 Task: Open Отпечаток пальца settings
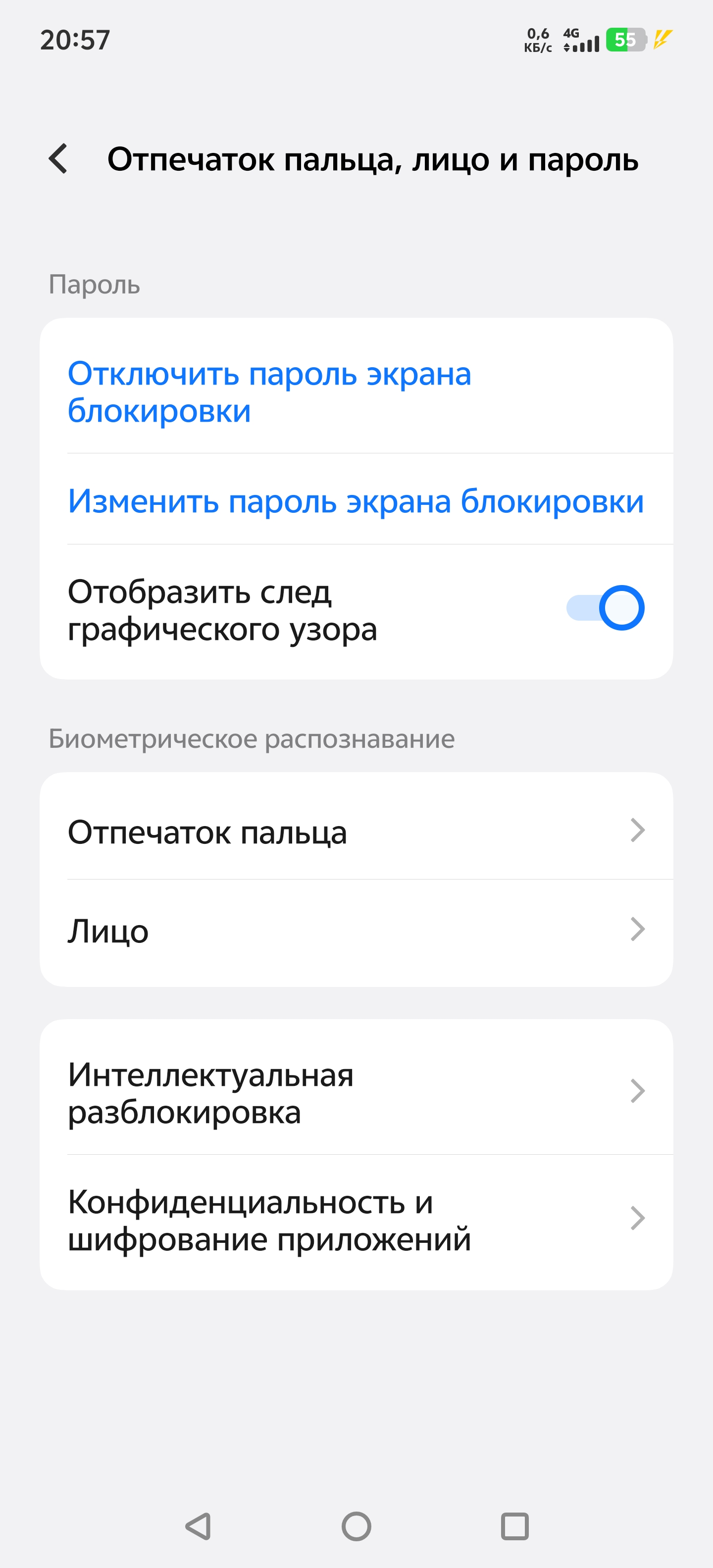[356, 826]
